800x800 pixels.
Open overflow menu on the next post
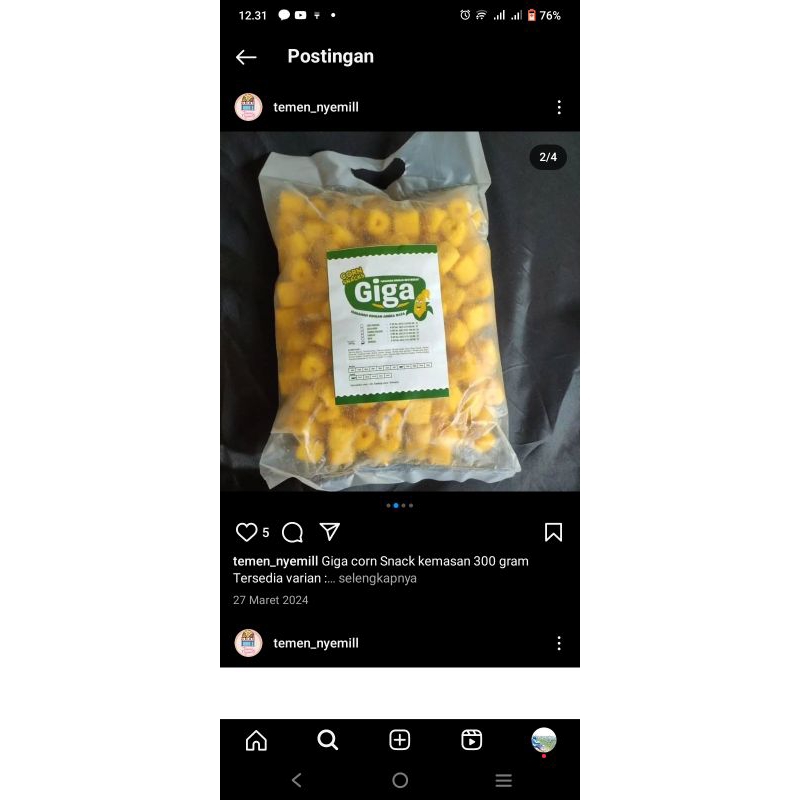[558, 643]
